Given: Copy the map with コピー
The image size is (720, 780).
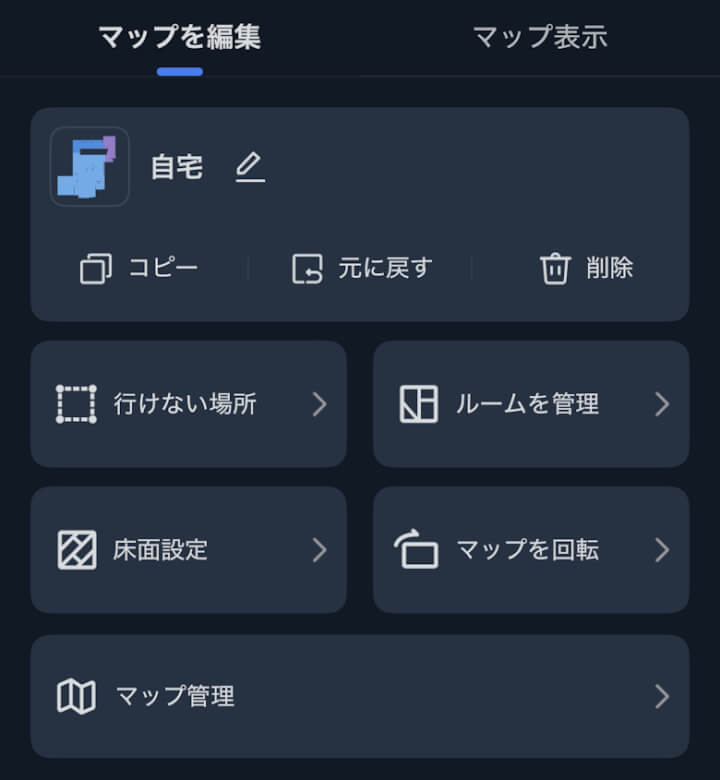Looking at the screenshot, I should pyautogui.click(x=139, y=268).
